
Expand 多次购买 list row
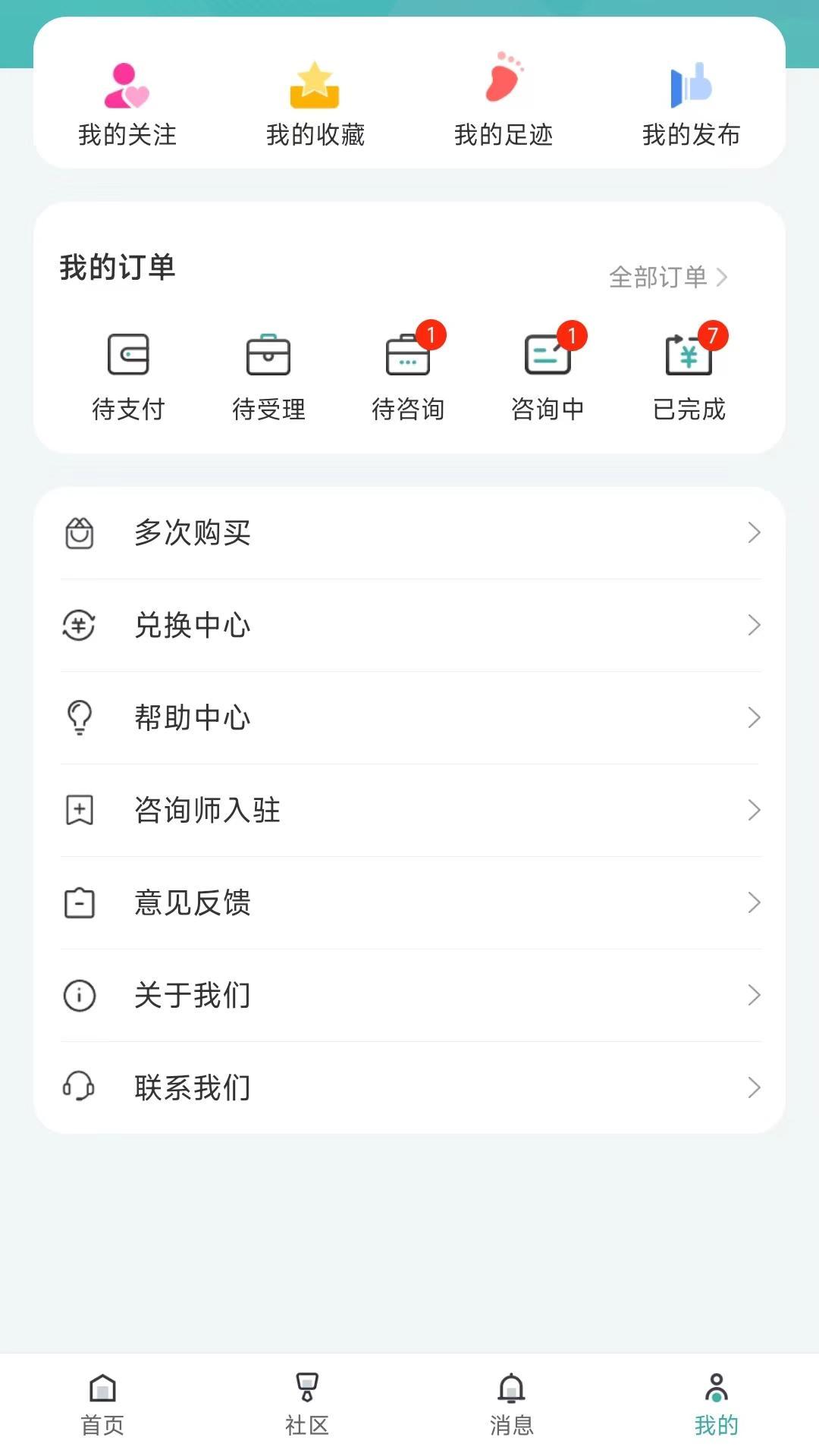(x=409, y=532)
